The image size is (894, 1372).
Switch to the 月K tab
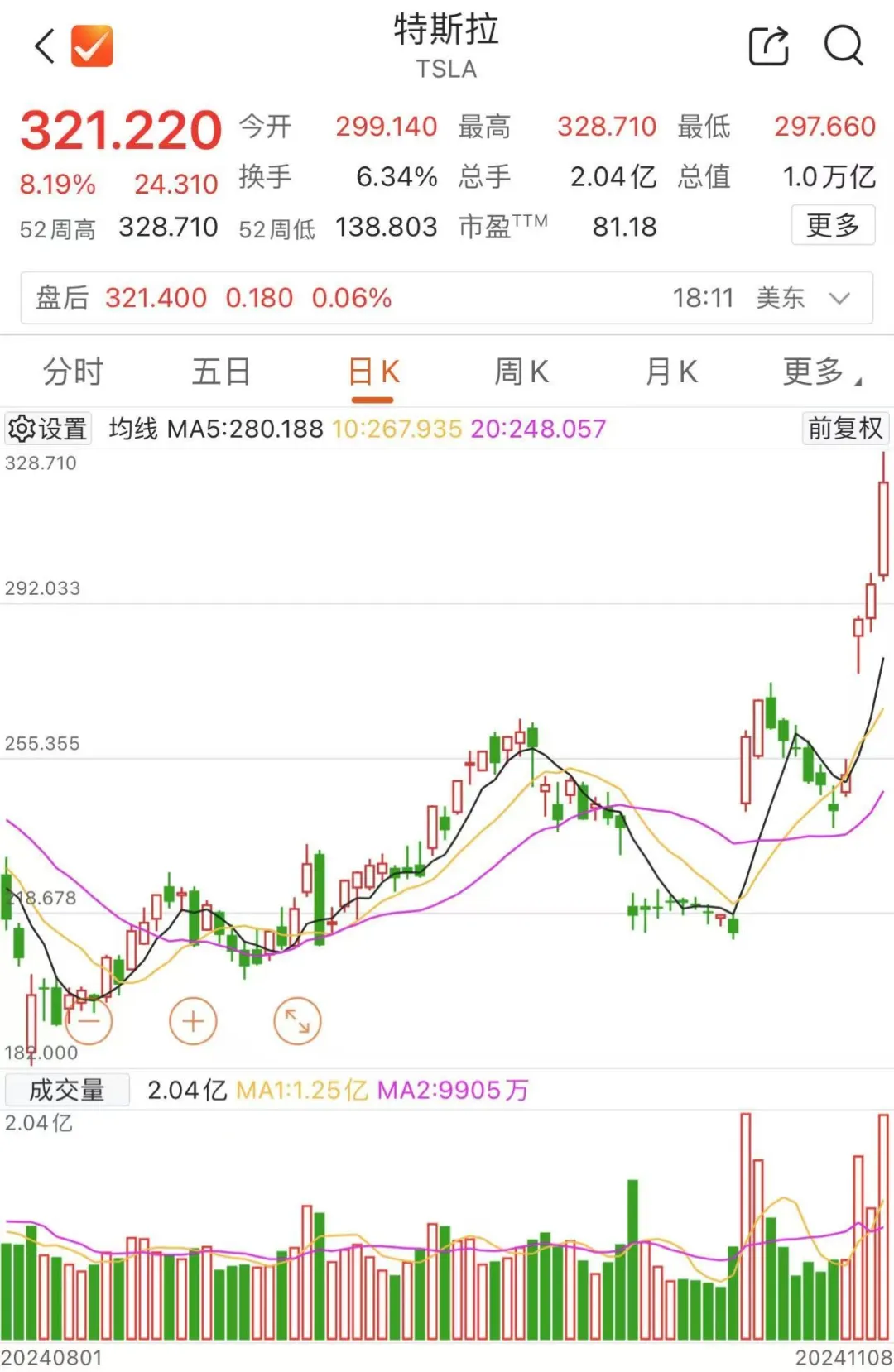click(671, 372)
